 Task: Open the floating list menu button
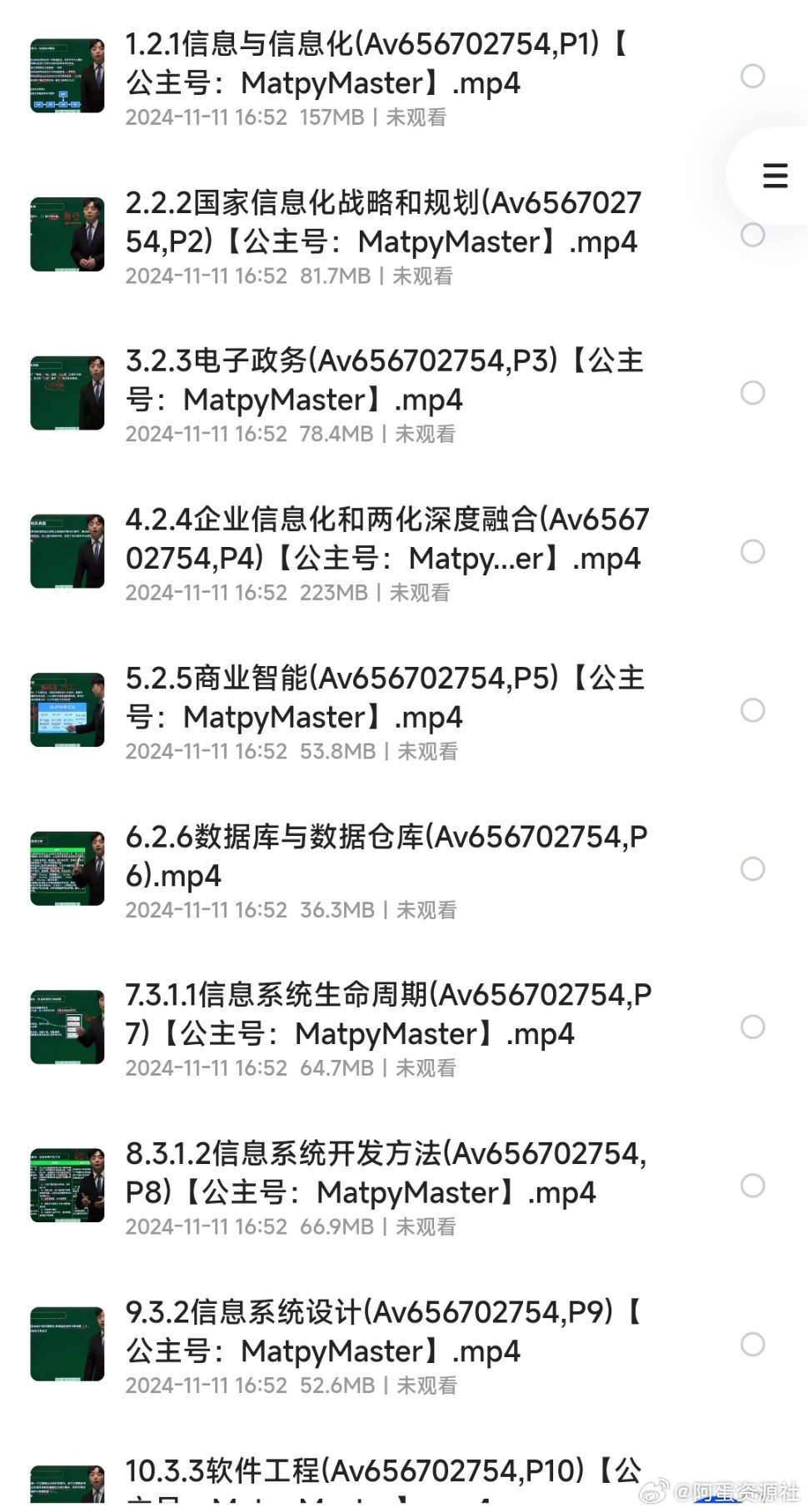(775, 176)
